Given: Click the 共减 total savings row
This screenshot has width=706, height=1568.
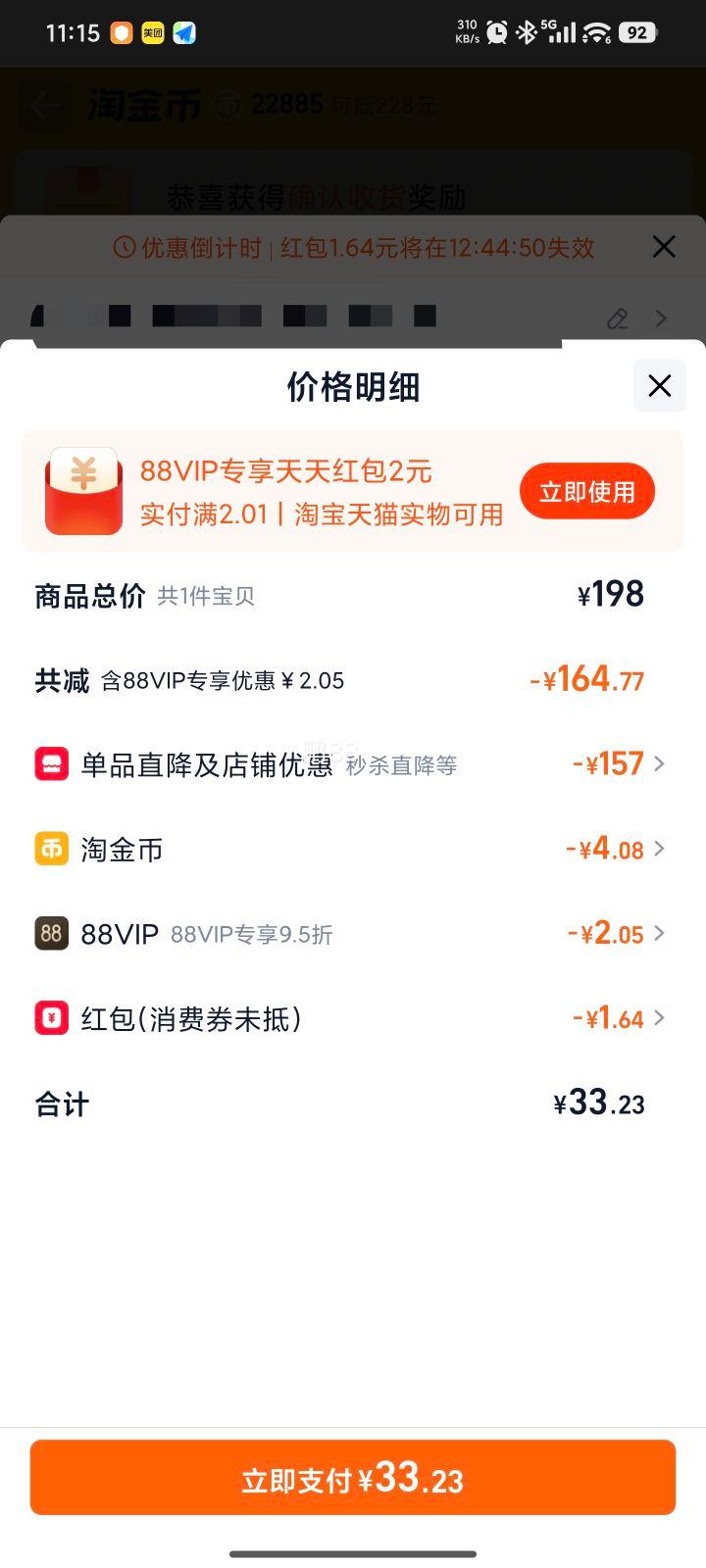Looking at the screenshot, I should point(353,679).
